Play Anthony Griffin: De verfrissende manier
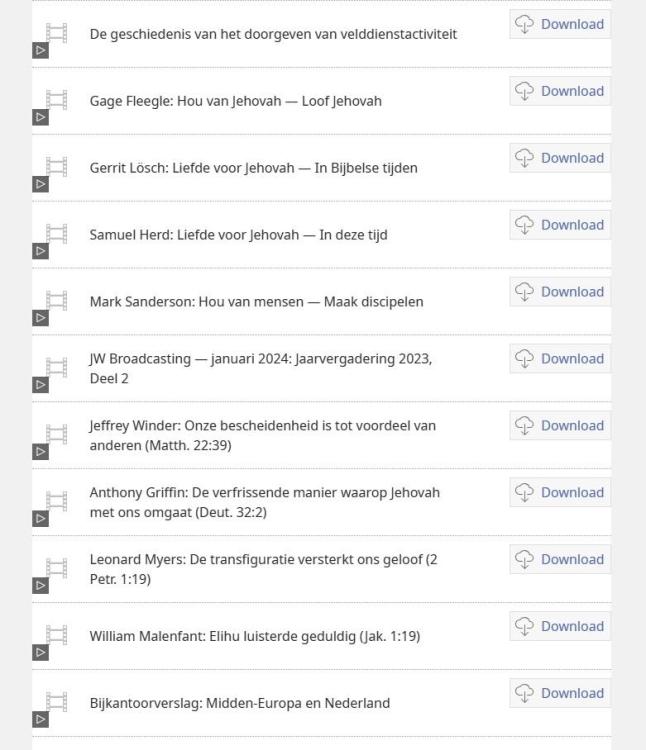This screenshot has width=646, height=750. tap(40, 519)
